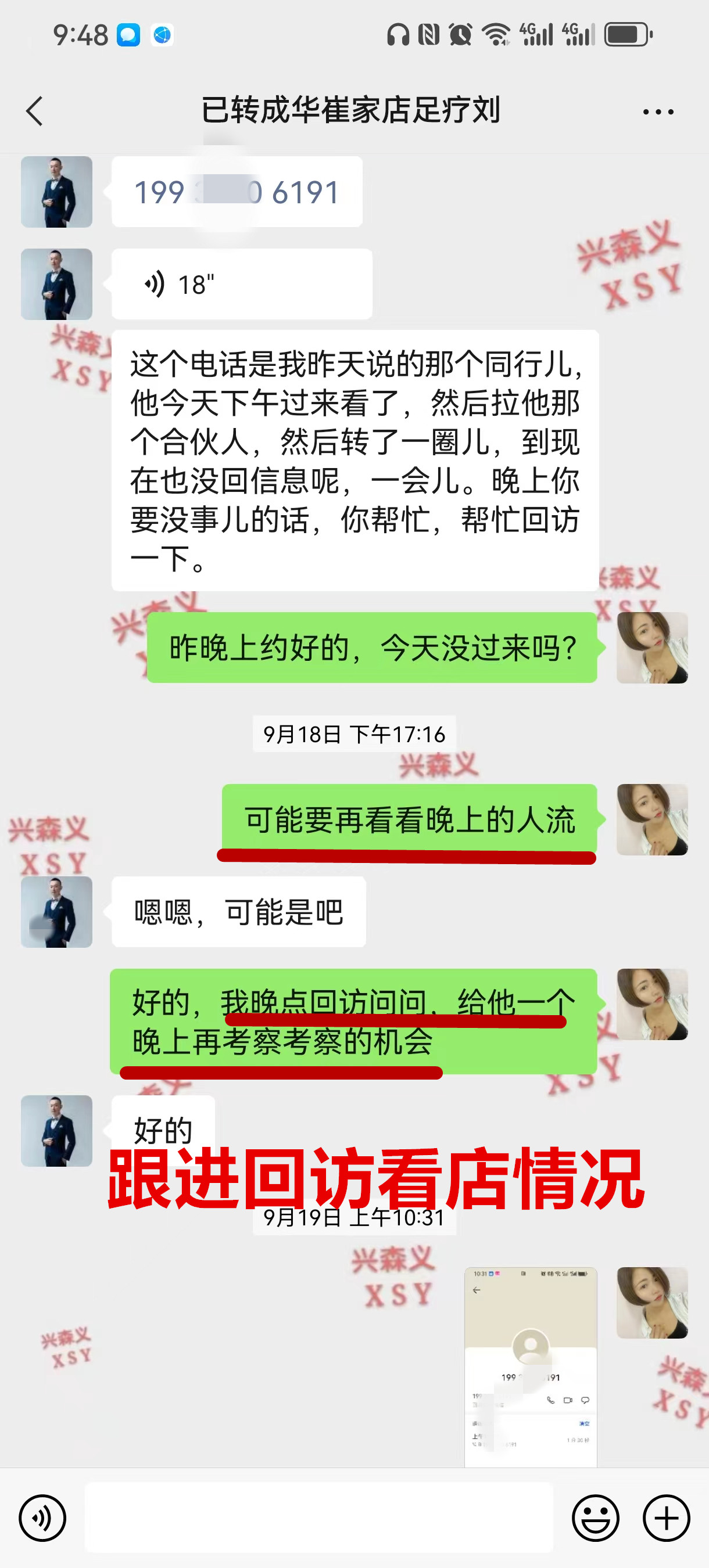Open the chat's three-dot options menu
The width and height of the screenshot is (709, 1568).
coord(658,112)
